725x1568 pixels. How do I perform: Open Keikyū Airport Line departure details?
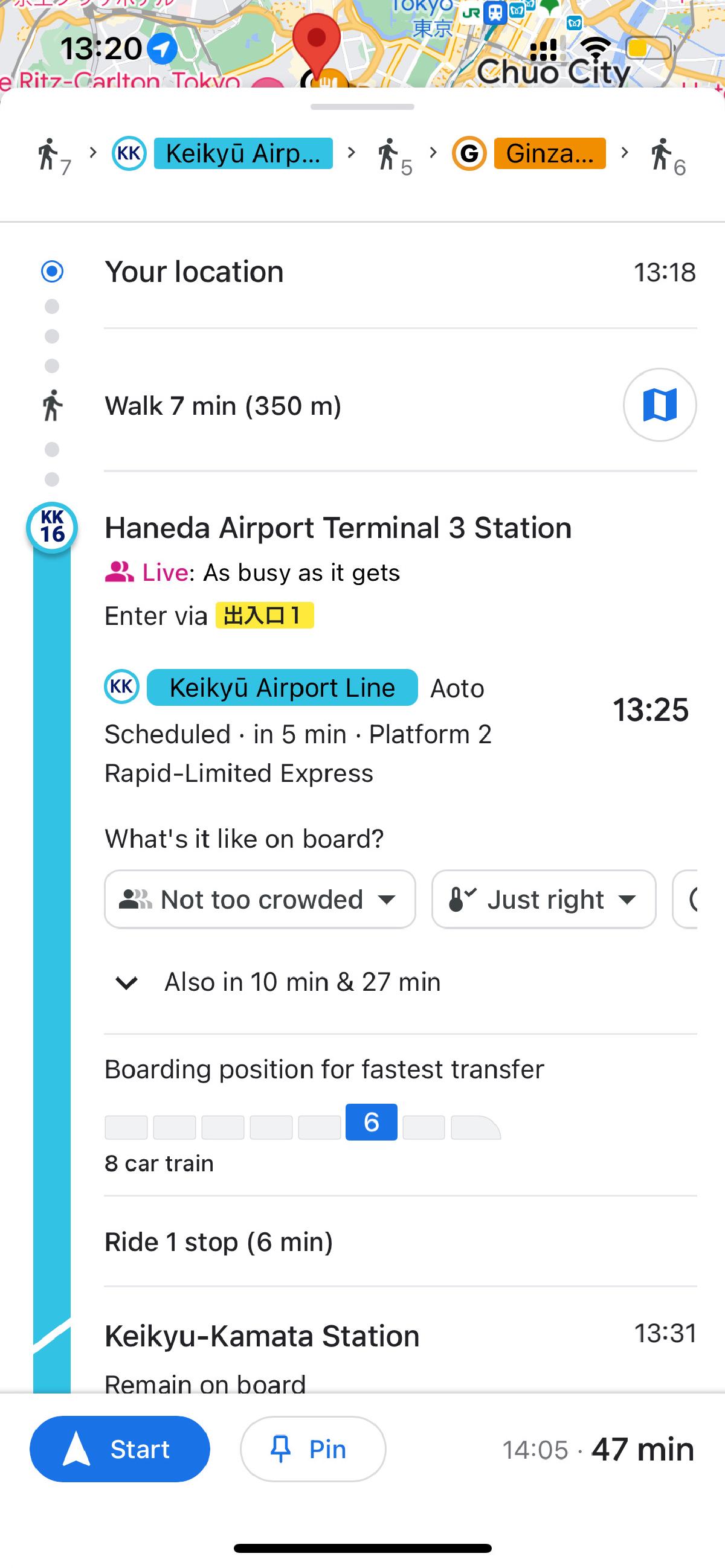[x=397, y=729]
